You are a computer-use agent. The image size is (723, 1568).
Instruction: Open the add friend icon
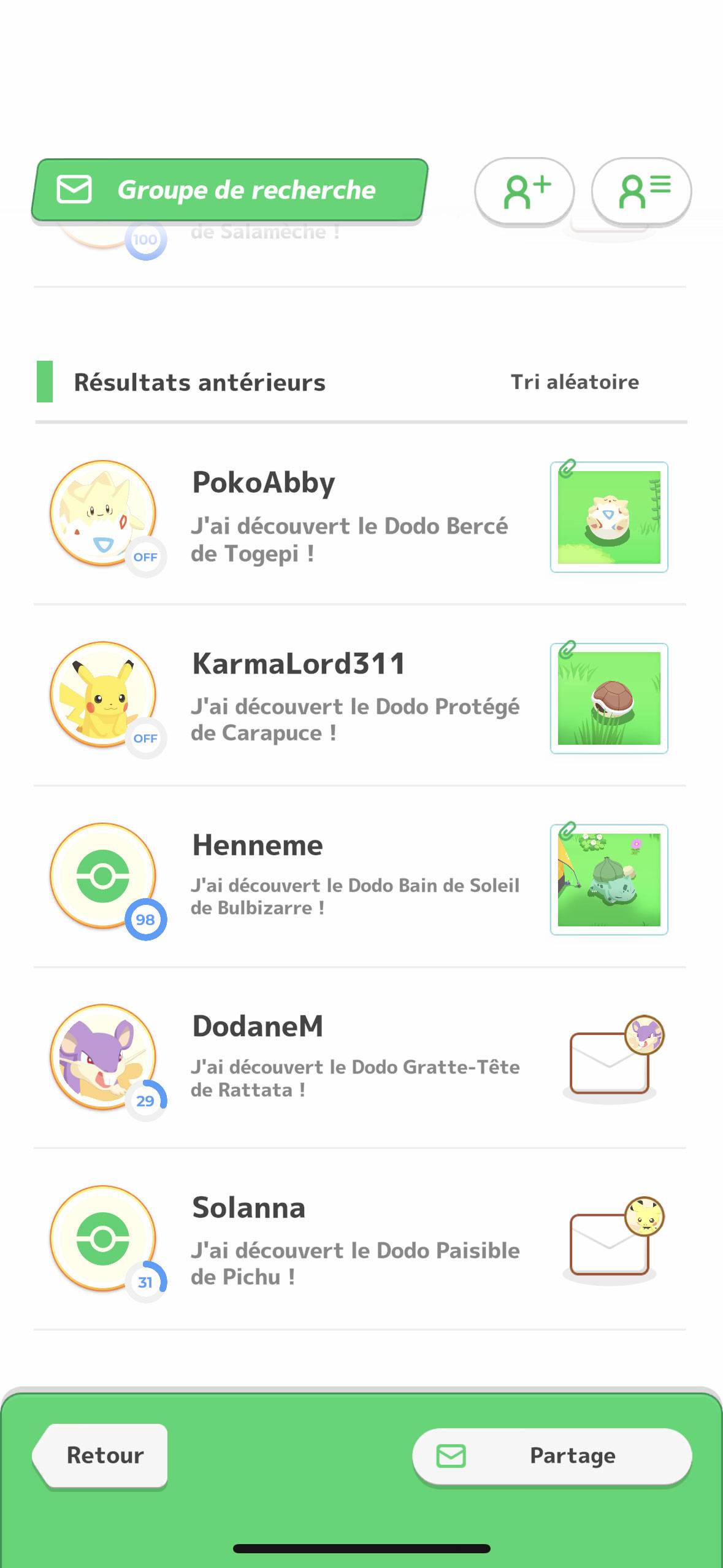click(x=524, y=191)
